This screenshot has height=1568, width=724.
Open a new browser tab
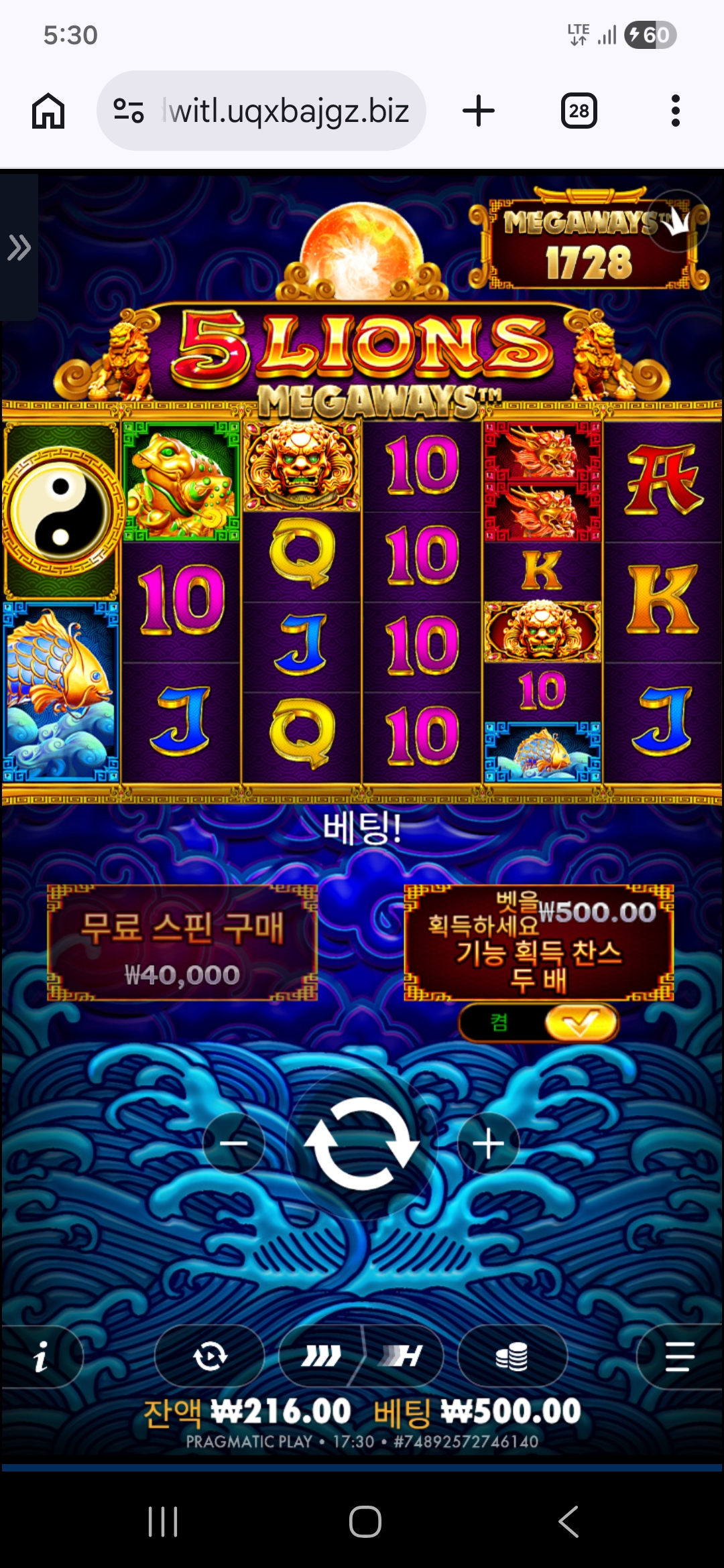point(479,111)
